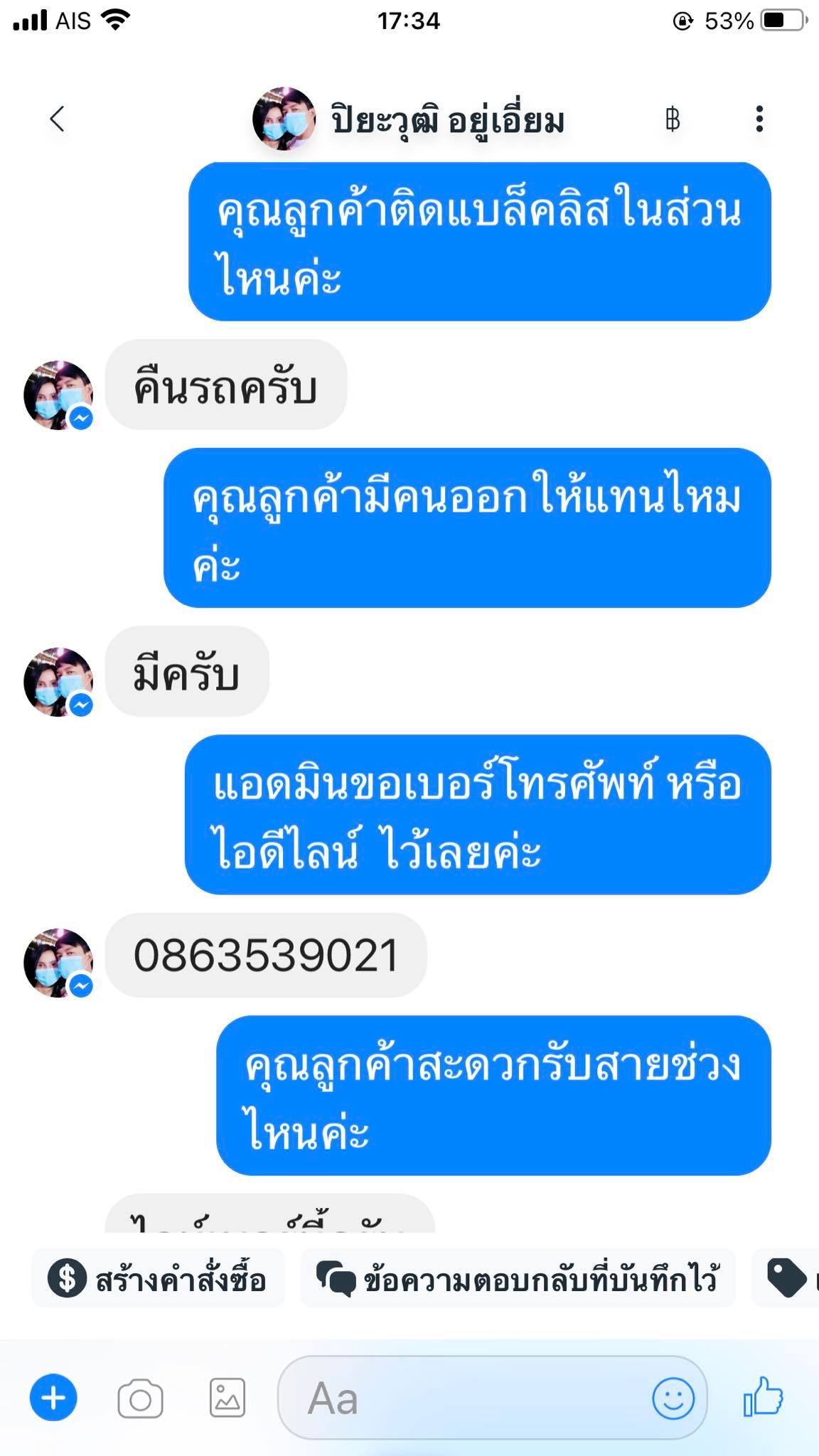The height and width of the screenshot is (1456, 819).
Task: Go back from the chat
Action: tap(58, 119)
